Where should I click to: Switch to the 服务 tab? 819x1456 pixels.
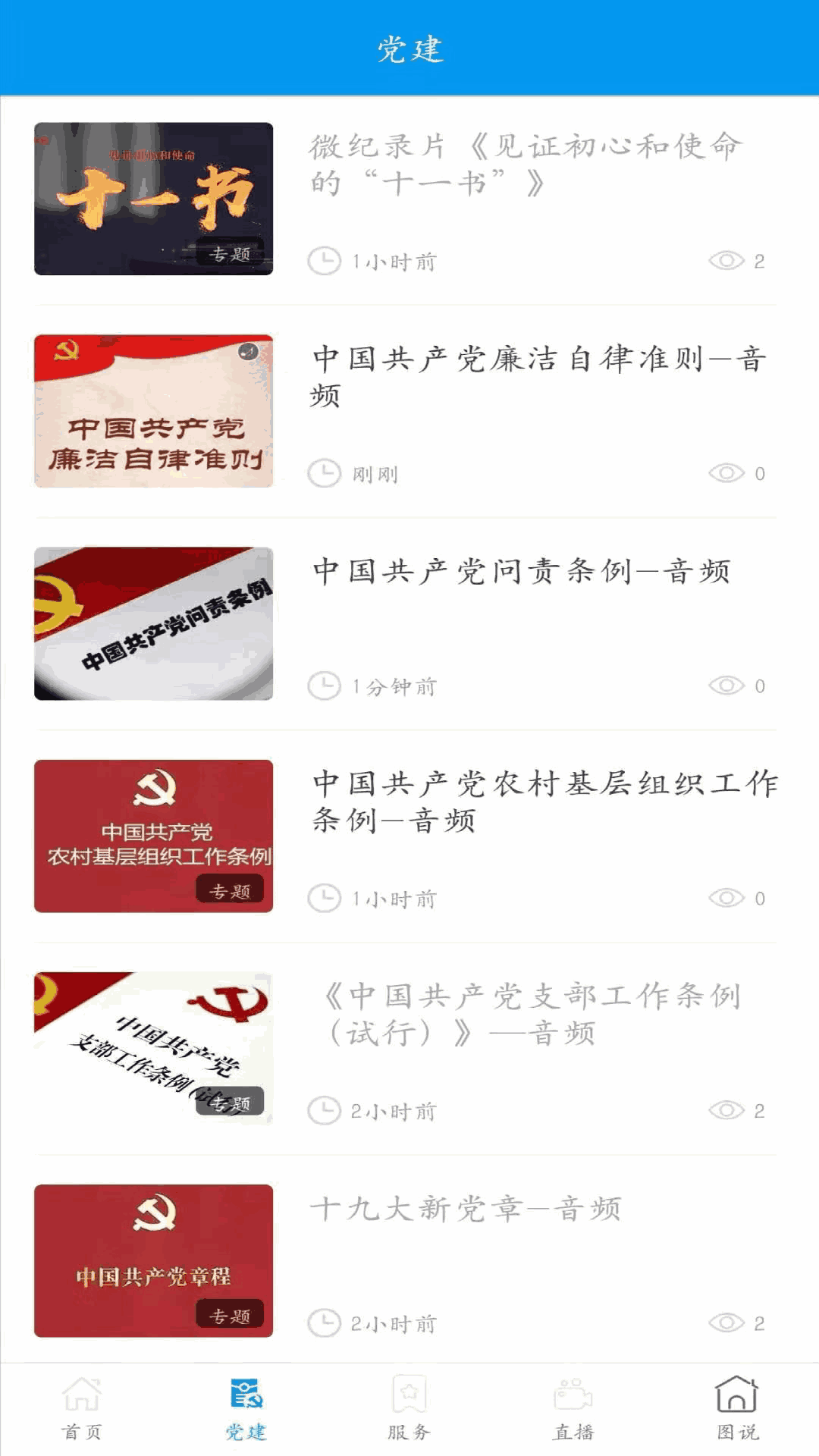(x=409, y=1407)
